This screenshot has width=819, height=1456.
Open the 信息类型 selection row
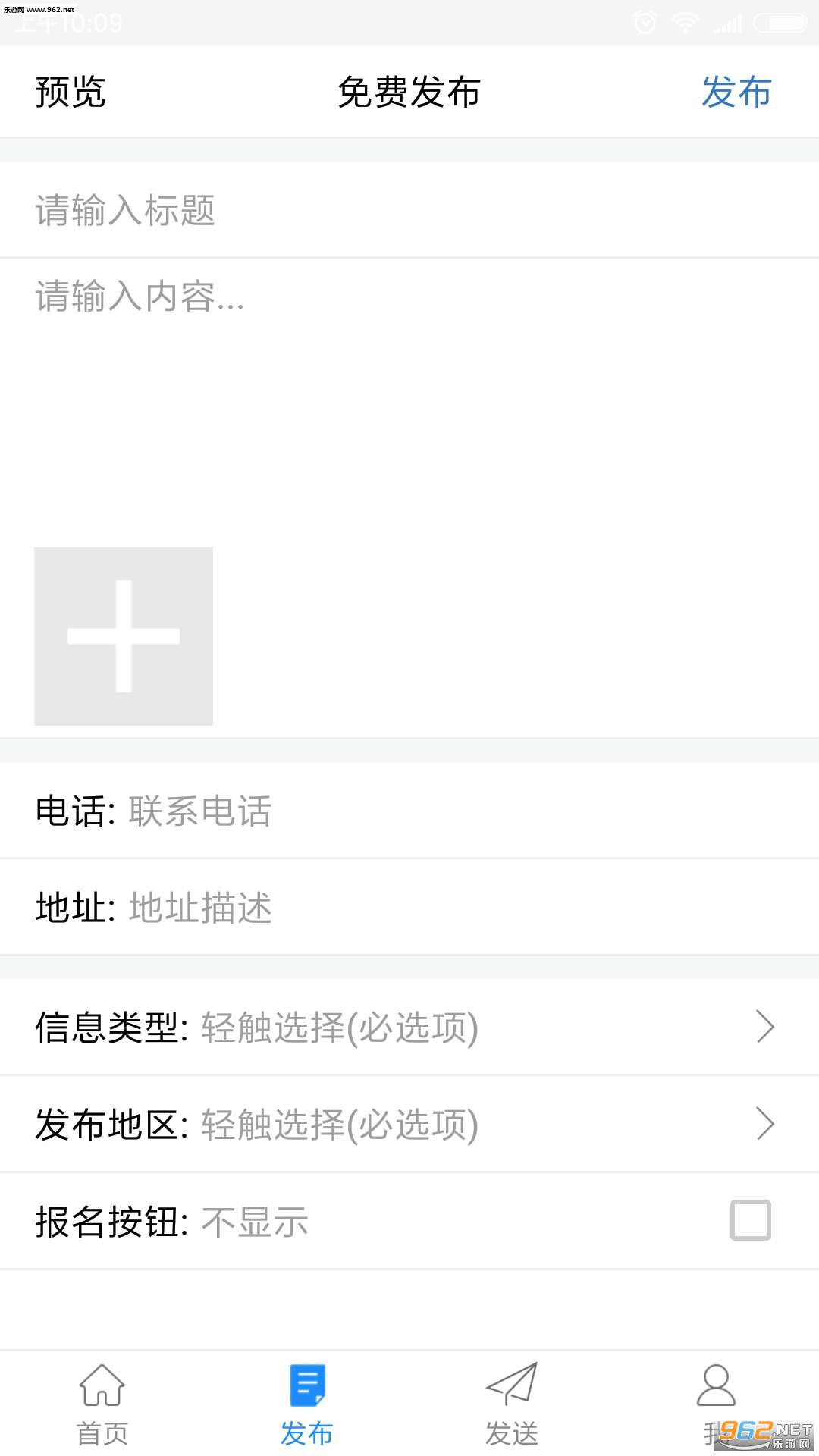point(409,1027)
